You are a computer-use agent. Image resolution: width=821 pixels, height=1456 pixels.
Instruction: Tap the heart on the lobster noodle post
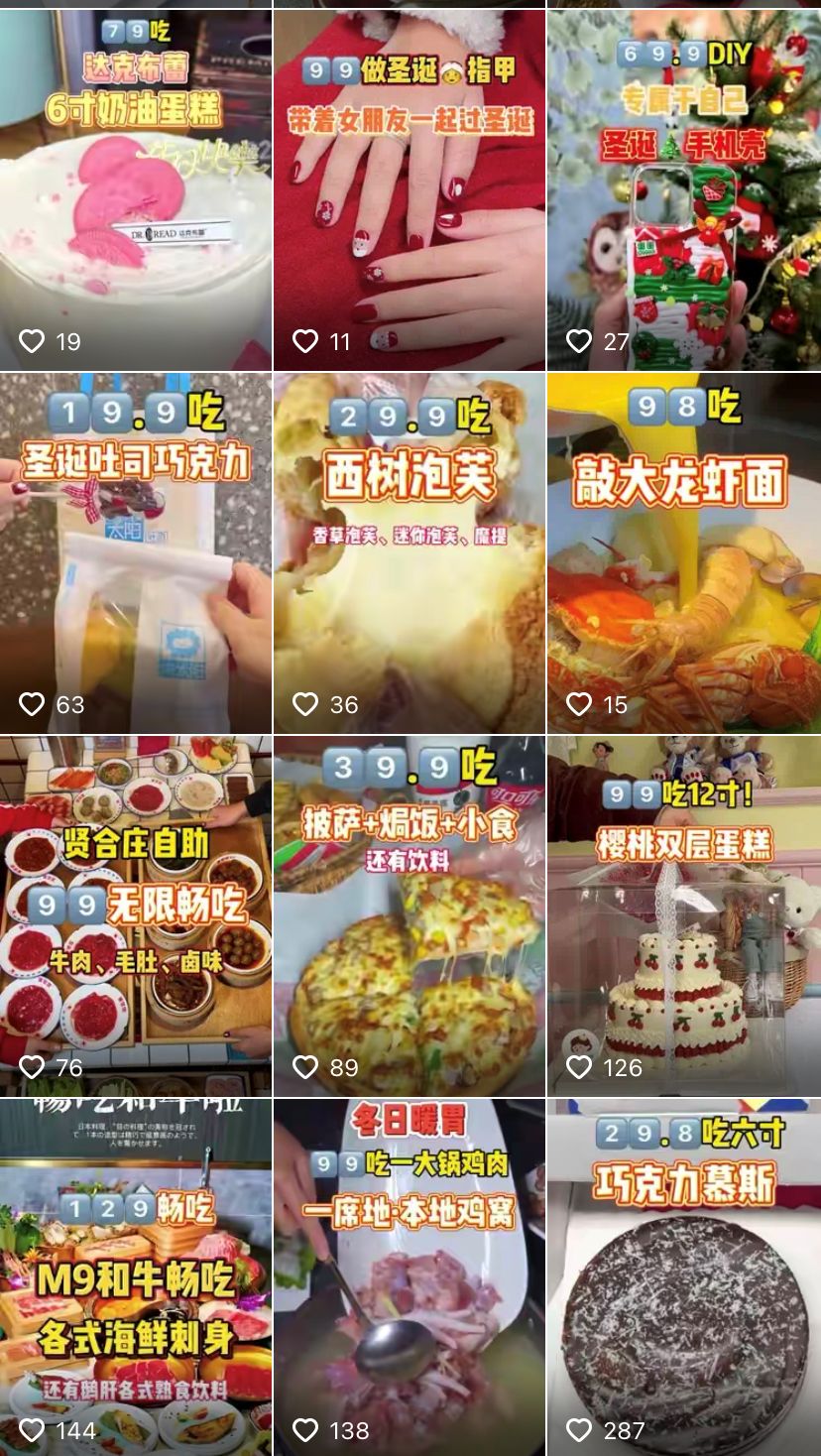tap(578, 705)
